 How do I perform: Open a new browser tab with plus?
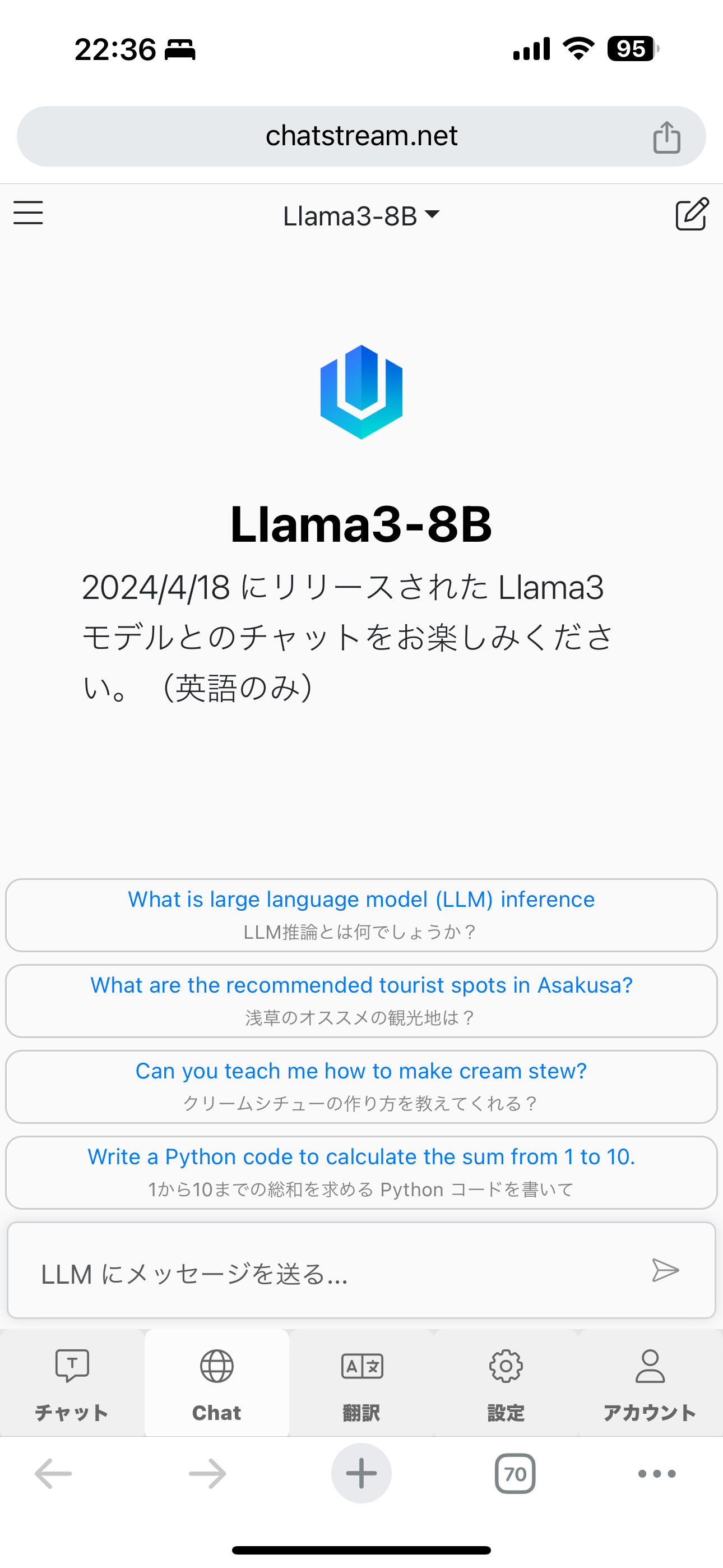tap(361, 1474)
